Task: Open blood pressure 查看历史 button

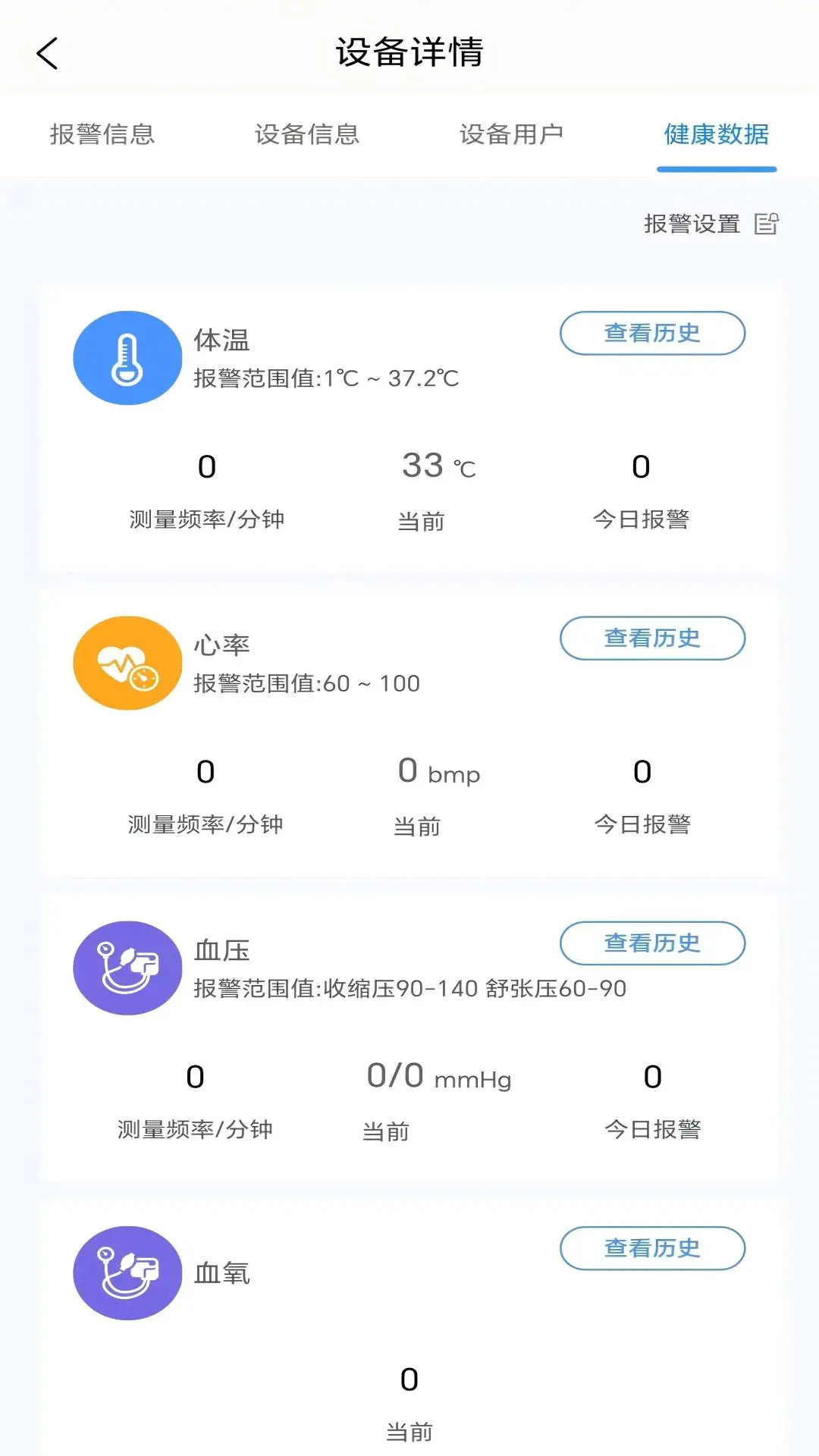Action: (x=653, y=943)
